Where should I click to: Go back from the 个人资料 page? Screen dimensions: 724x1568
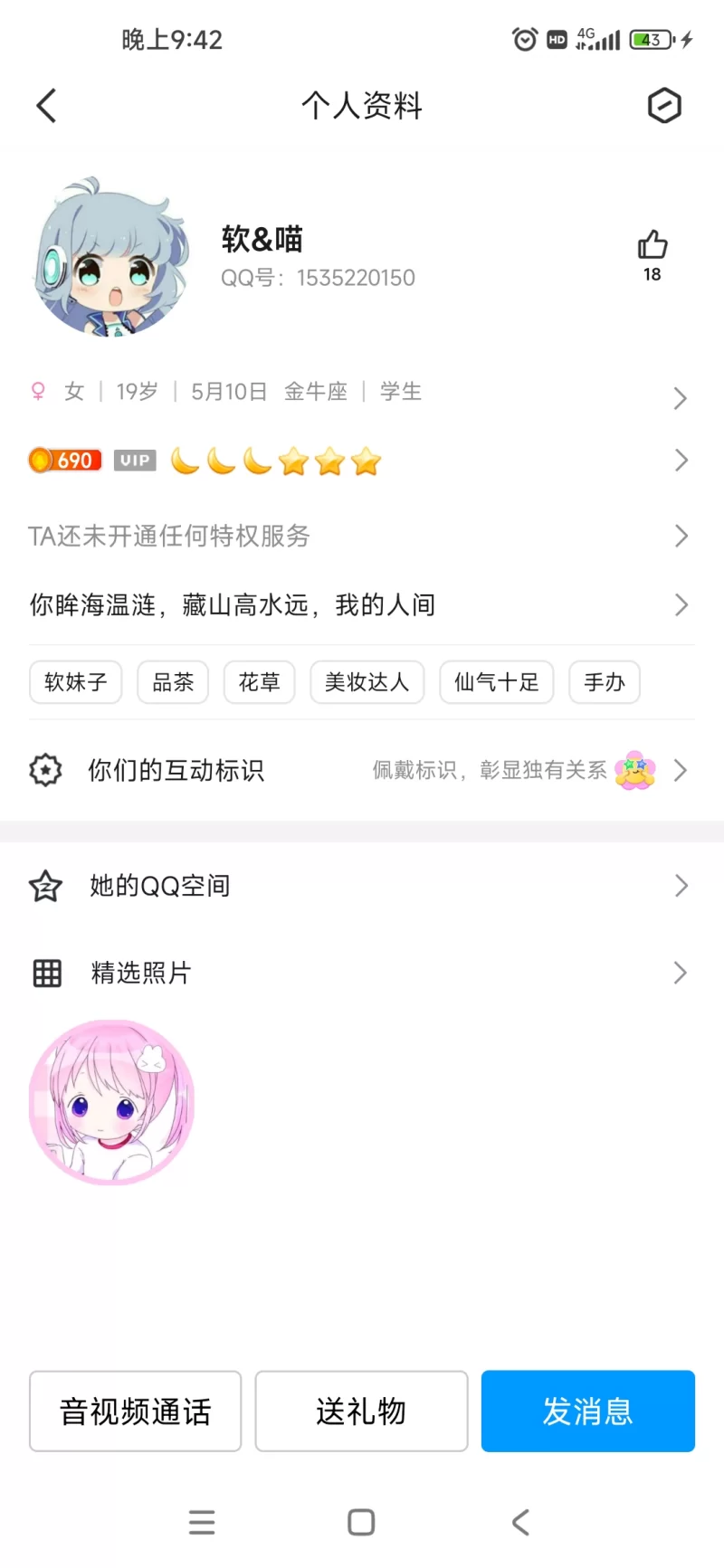[46, 106]
